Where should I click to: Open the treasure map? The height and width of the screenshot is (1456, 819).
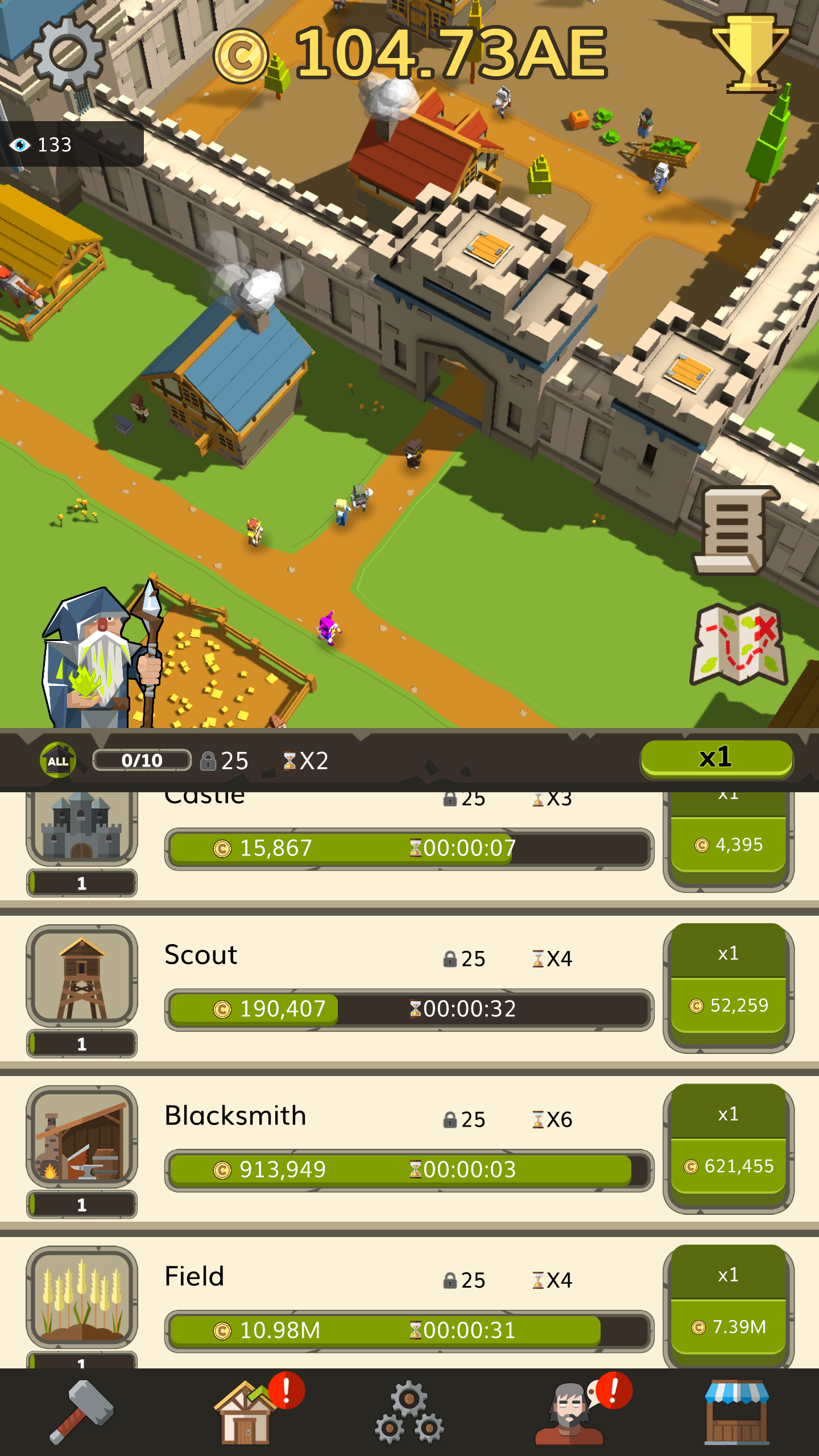(x=738, y=644)
